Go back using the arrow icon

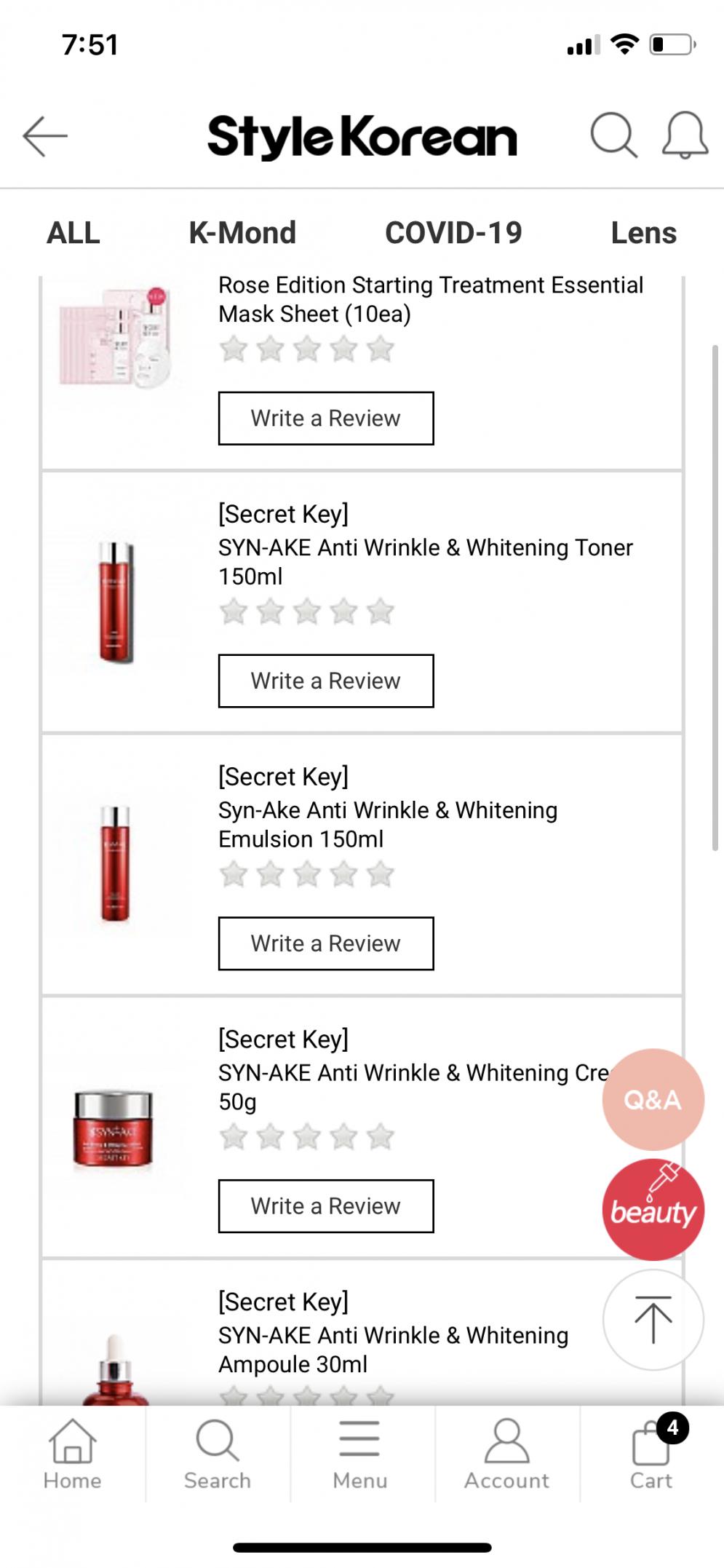45,136
